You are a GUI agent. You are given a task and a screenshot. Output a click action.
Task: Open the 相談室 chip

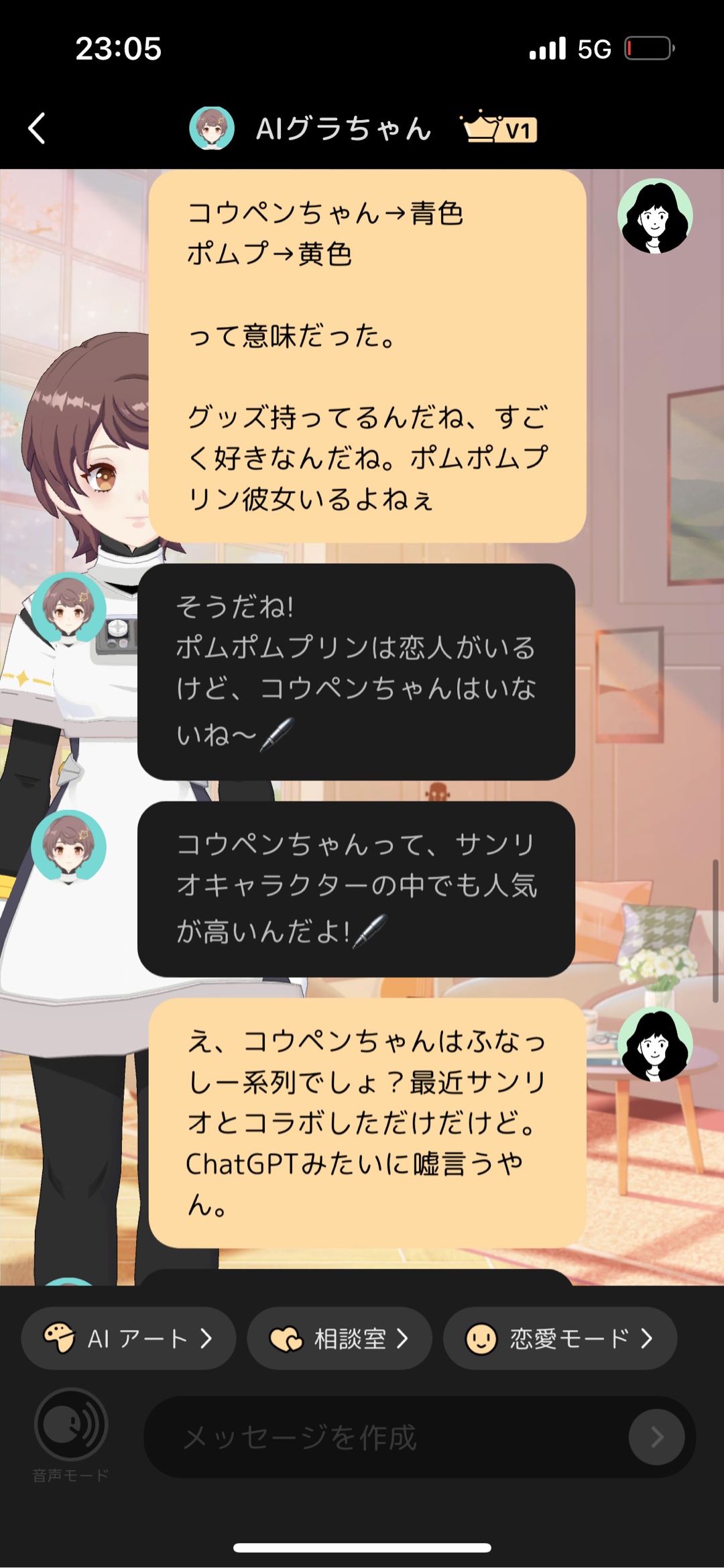coord(339,1339)
